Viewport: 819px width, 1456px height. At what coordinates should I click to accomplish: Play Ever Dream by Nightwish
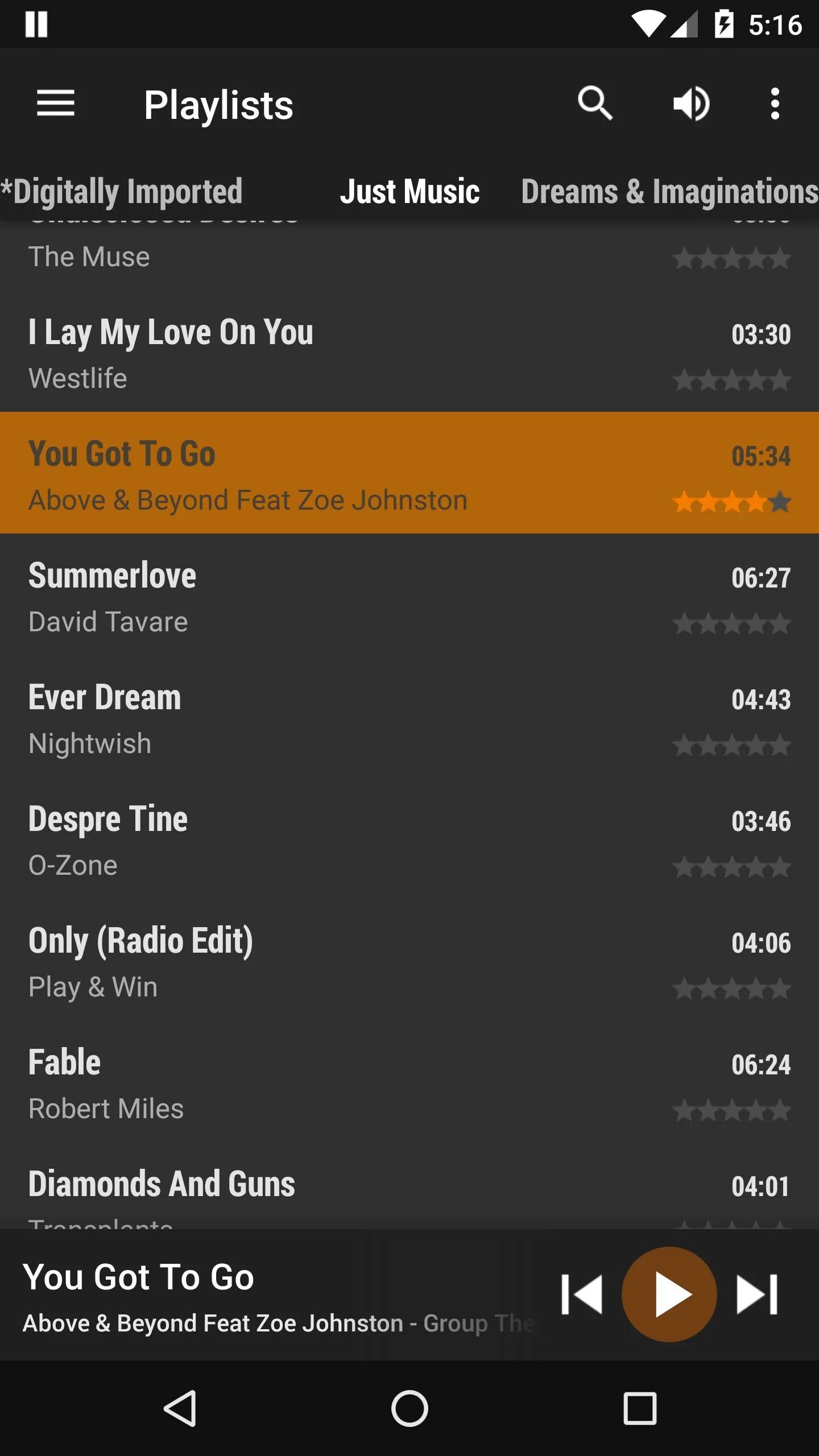click(x=409, y=716)
